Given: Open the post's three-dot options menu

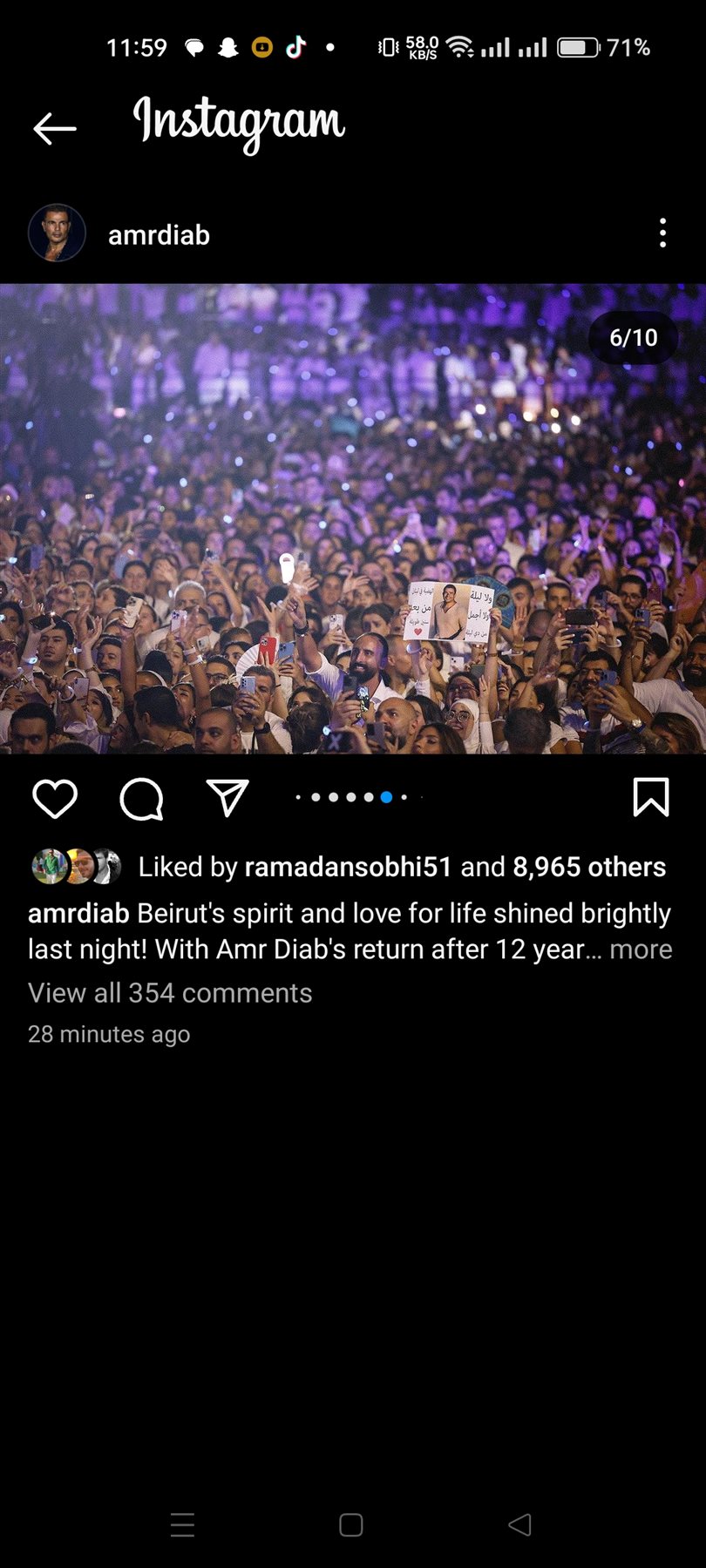Looking at the screenshot, I should 662,233.
